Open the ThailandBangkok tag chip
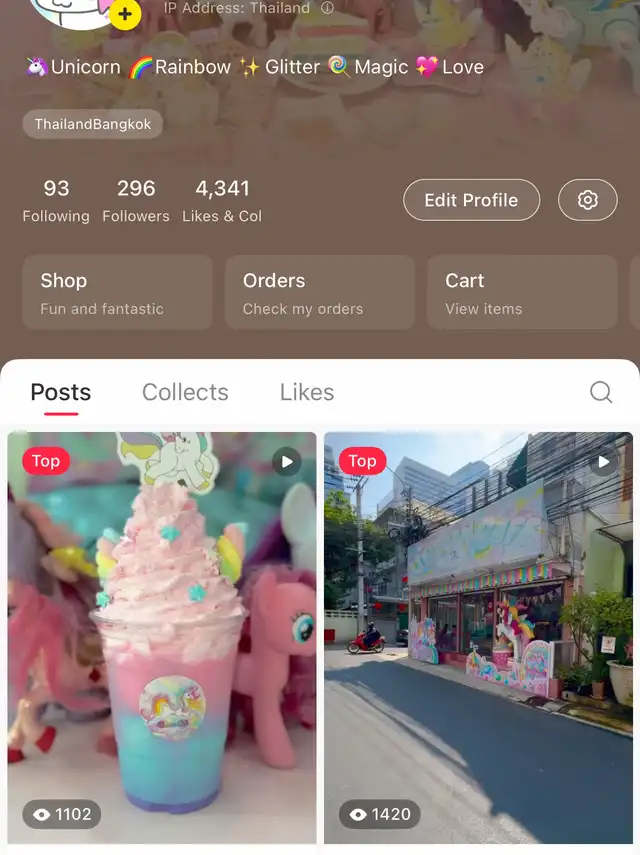 (x=93, y=125)
